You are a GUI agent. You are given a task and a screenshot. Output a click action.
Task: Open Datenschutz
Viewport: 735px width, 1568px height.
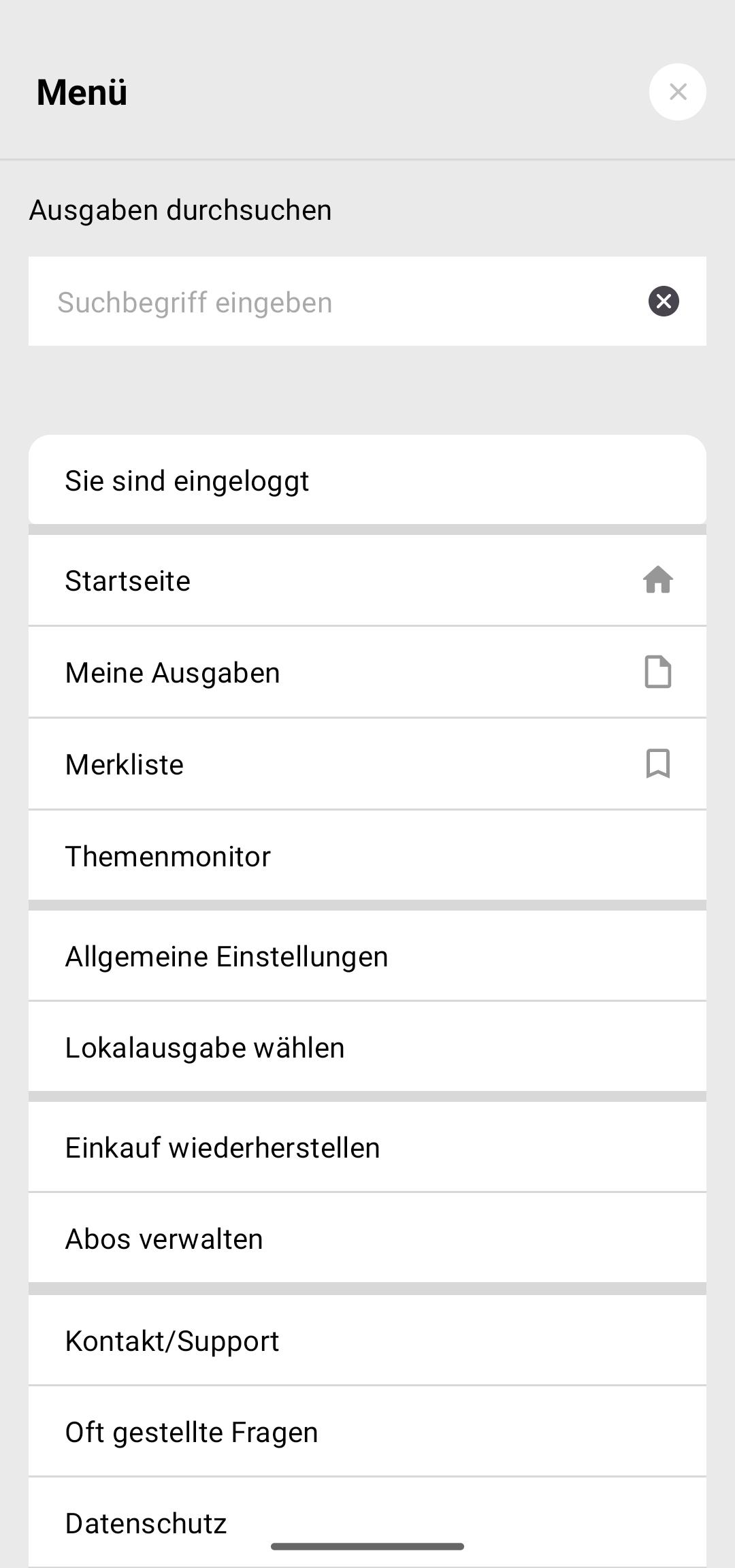click(x=367, y=1523)
